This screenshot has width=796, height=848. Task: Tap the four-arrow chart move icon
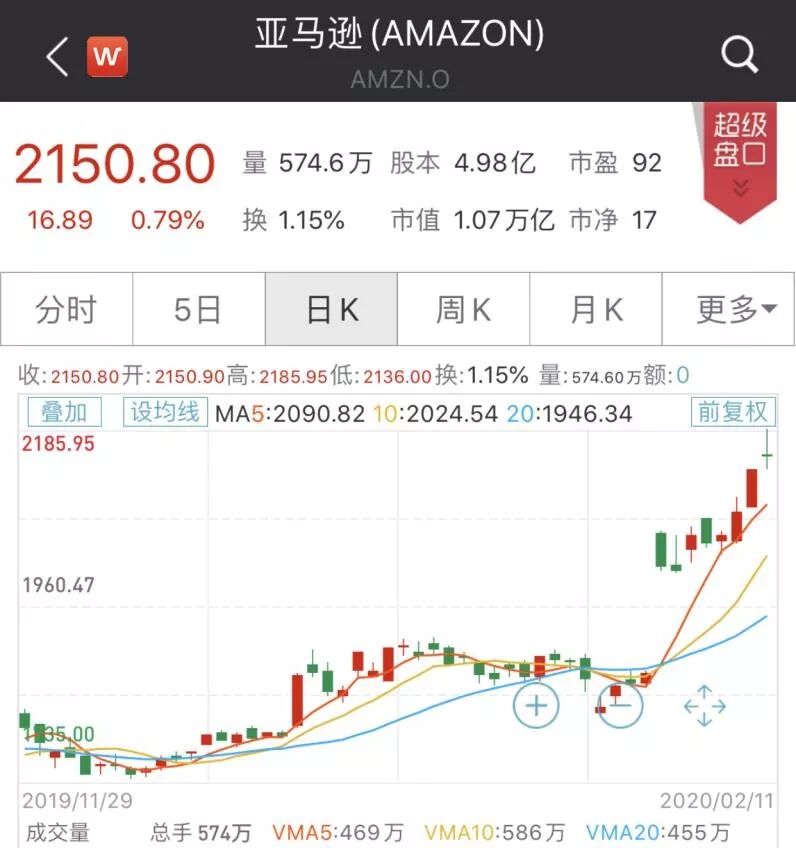[704, 706]
